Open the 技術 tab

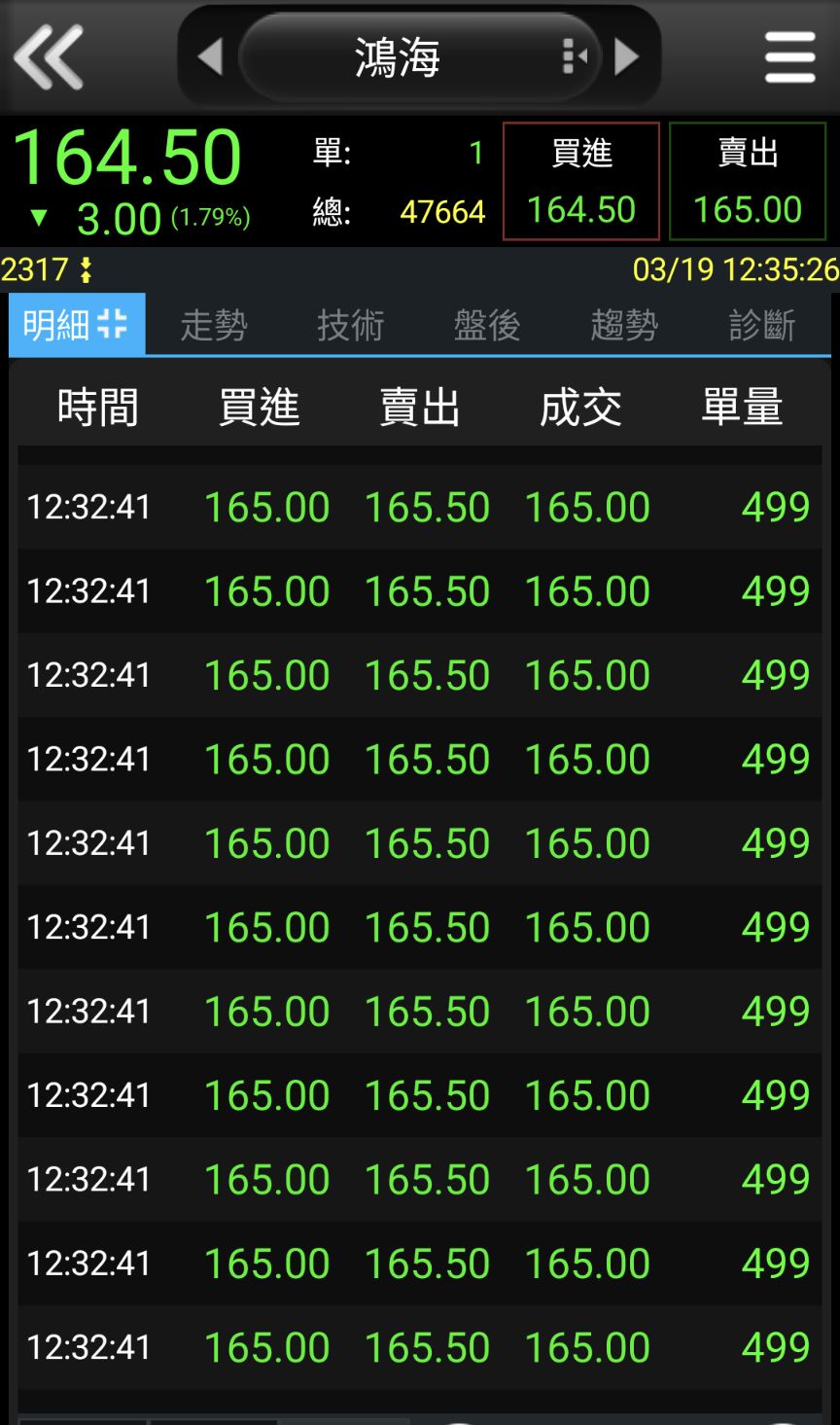(350, 325)
